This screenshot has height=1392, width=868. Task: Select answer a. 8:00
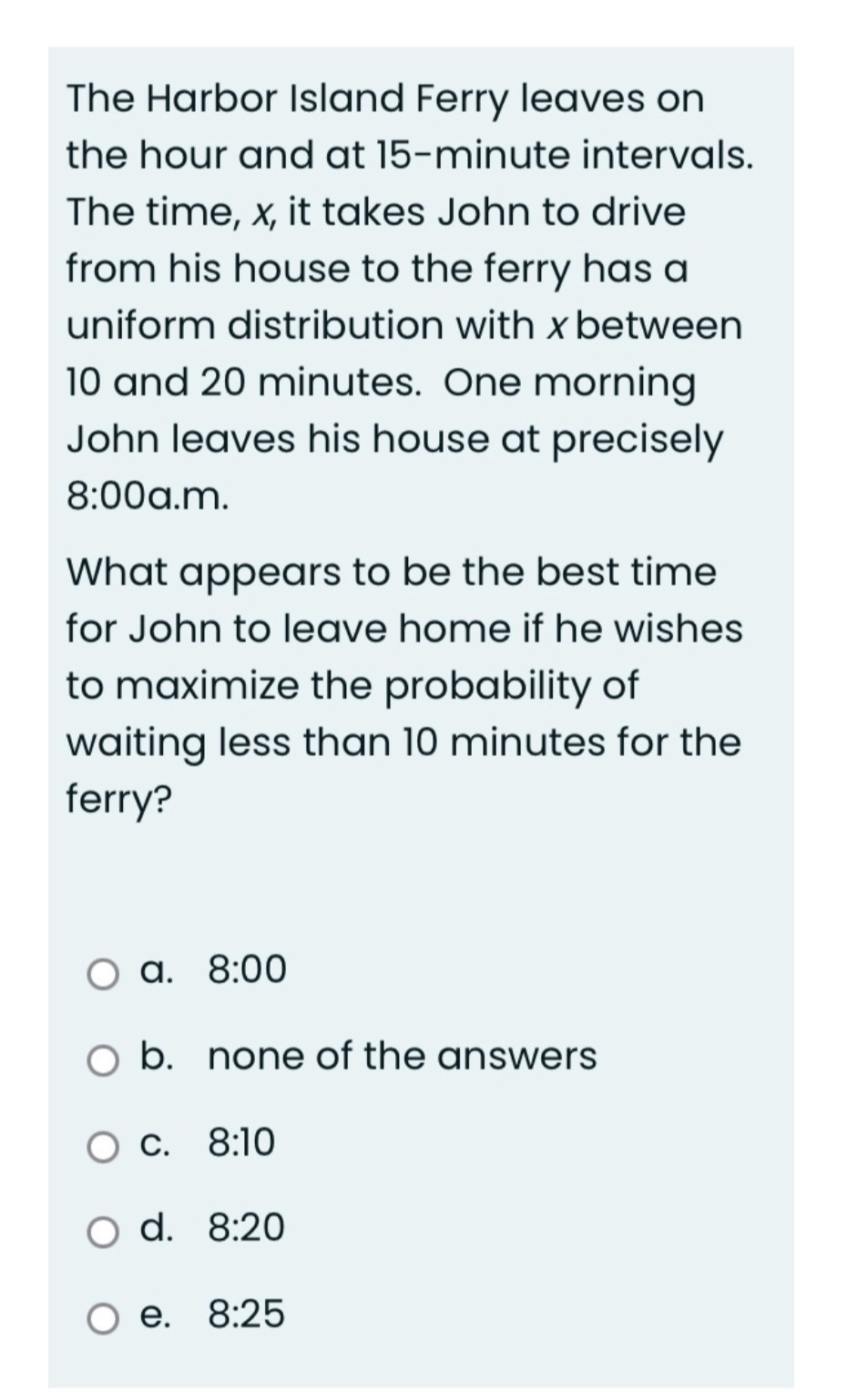coord(102,974)
